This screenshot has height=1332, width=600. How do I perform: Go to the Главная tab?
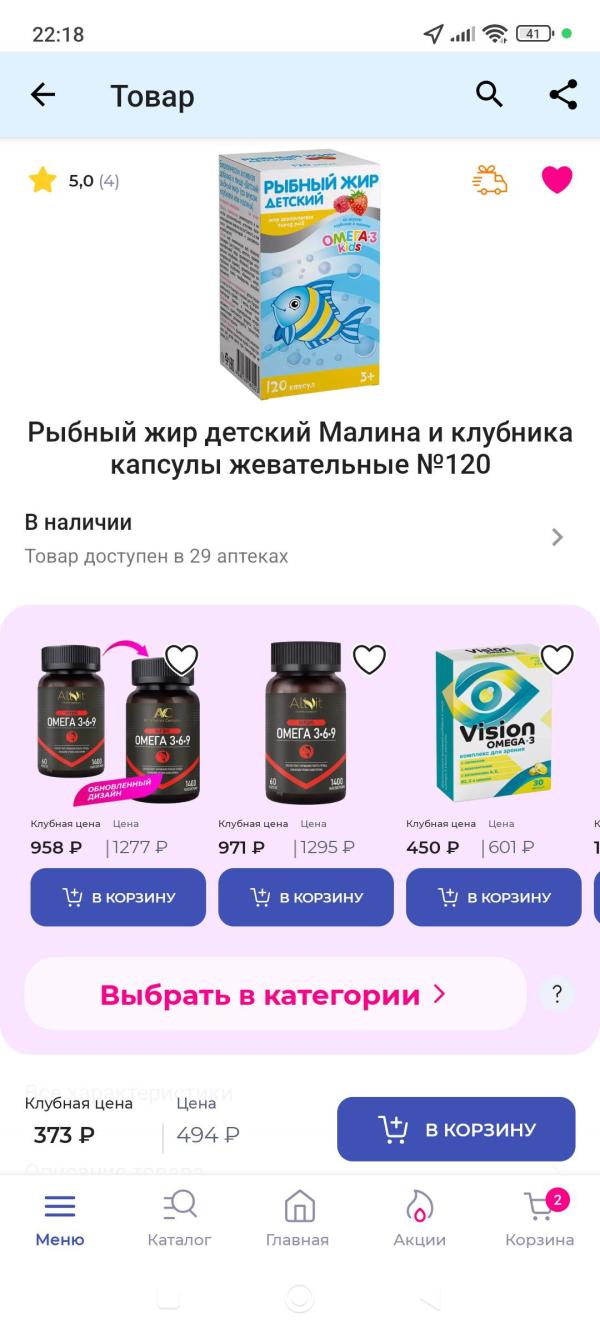tap(298, 1218)
